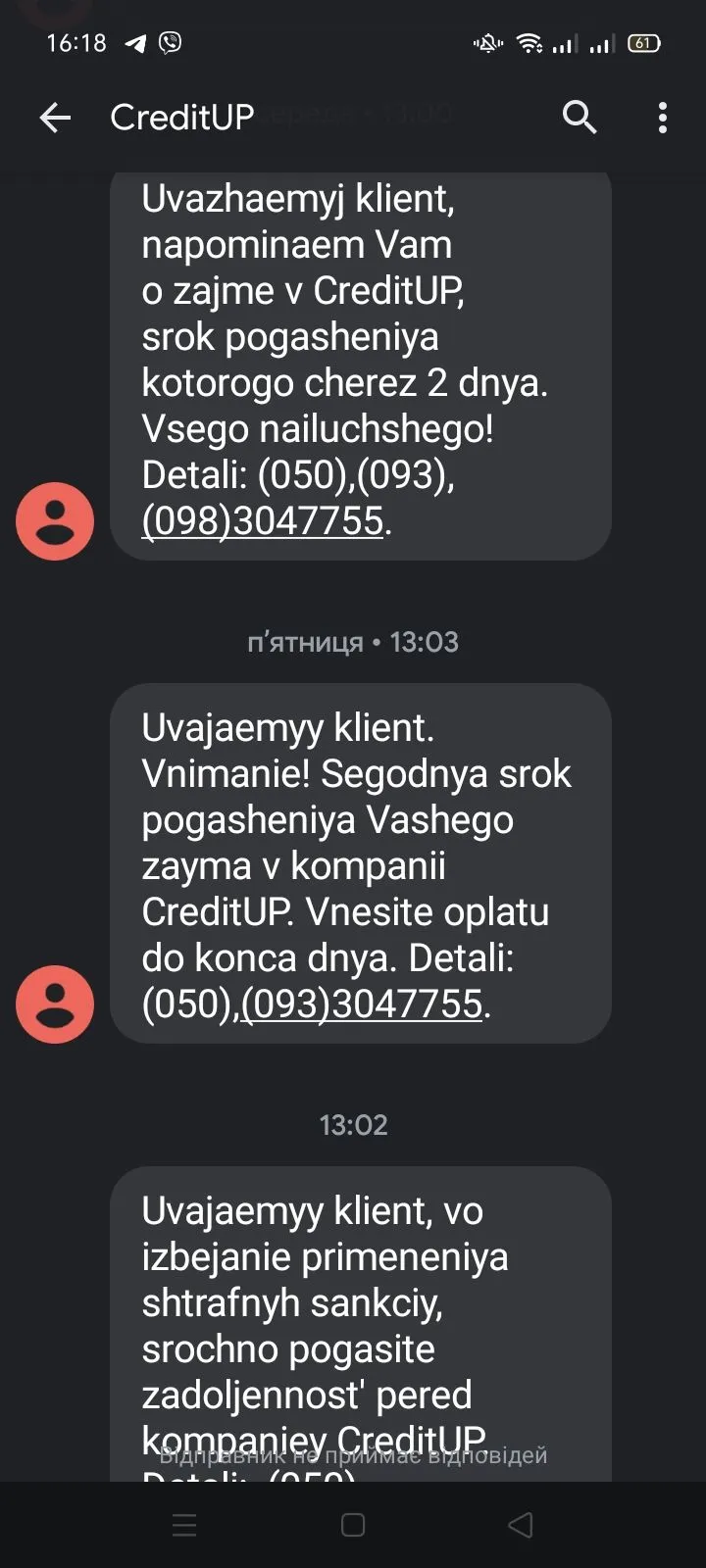The image size is (706, 1568).
Task: Tap the clock showing 16:18 in status bar
Action: pos(76,42)
